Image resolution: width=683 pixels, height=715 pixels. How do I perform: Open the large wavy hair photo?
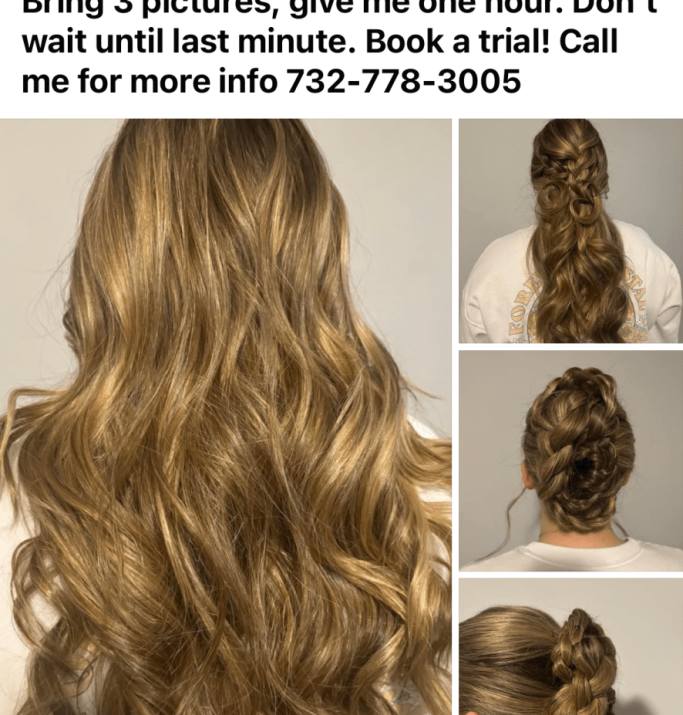tap(225, 415)
